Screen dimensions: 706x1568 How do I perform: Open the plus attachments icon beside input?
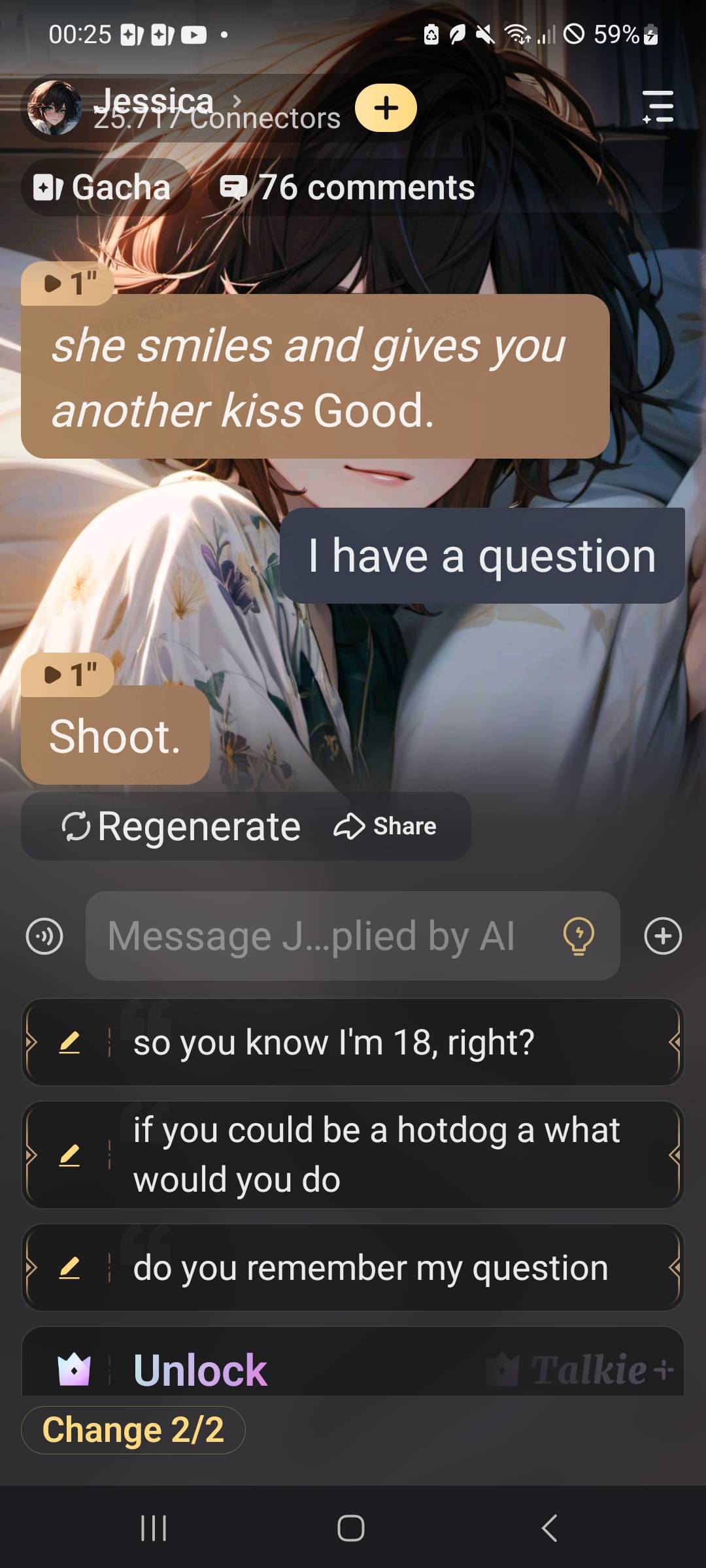coord(662,936)
